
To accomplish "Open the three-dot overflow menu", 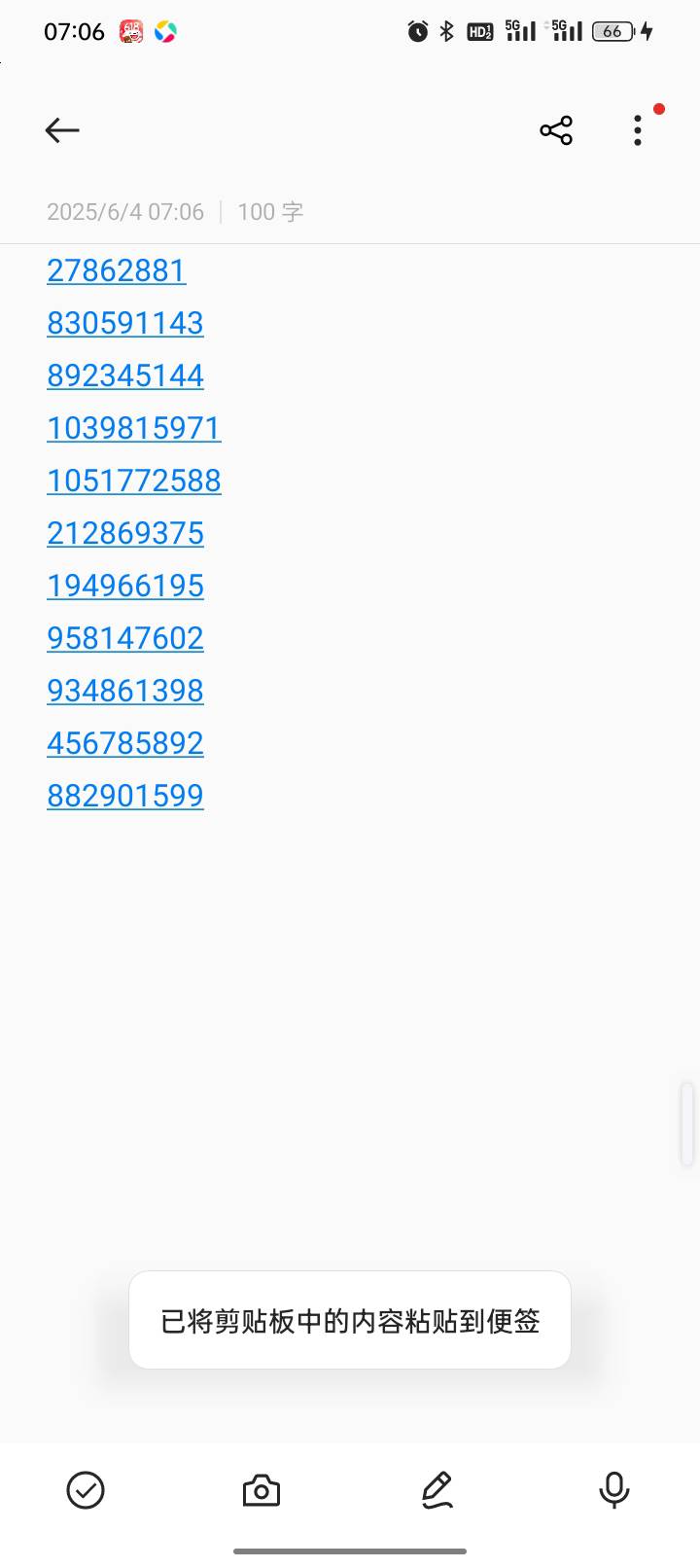I will click(x=638, y=130).
